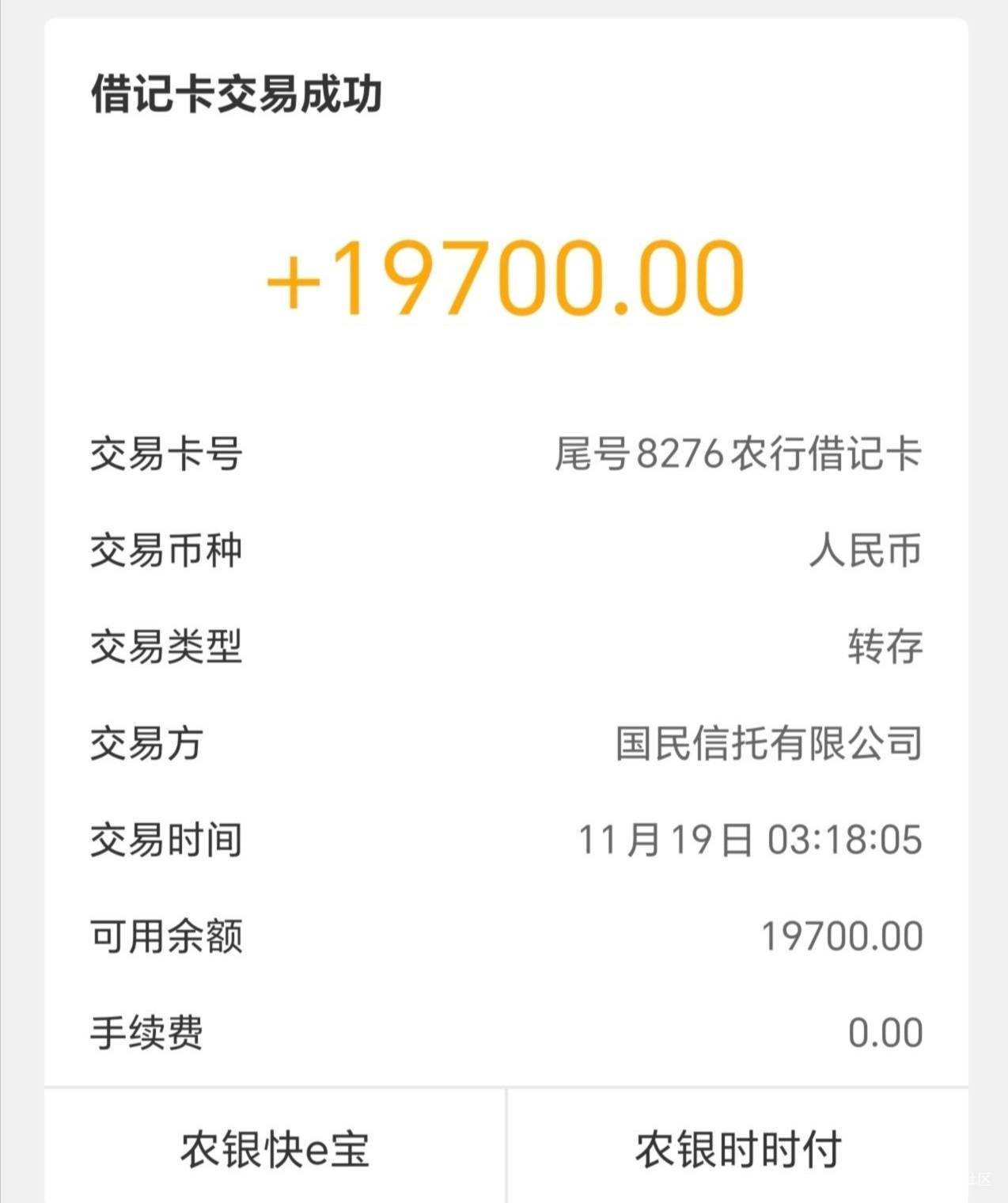
Task: Open the 农银时时付 menu
Action: coord(738,1148)
